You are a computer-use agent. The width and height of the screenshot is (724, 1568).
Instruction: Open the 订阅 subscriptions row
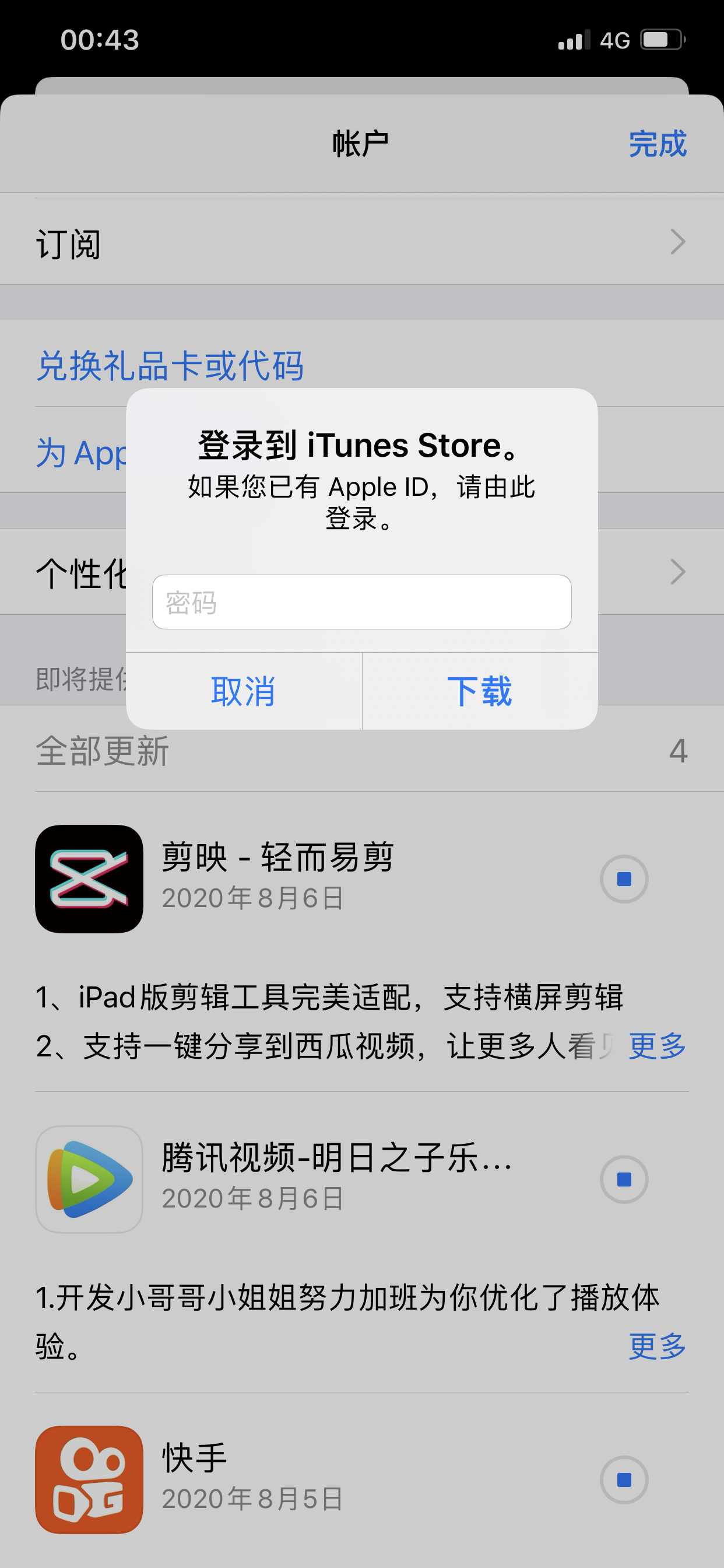pyautogui.click(x=361, y=243)
